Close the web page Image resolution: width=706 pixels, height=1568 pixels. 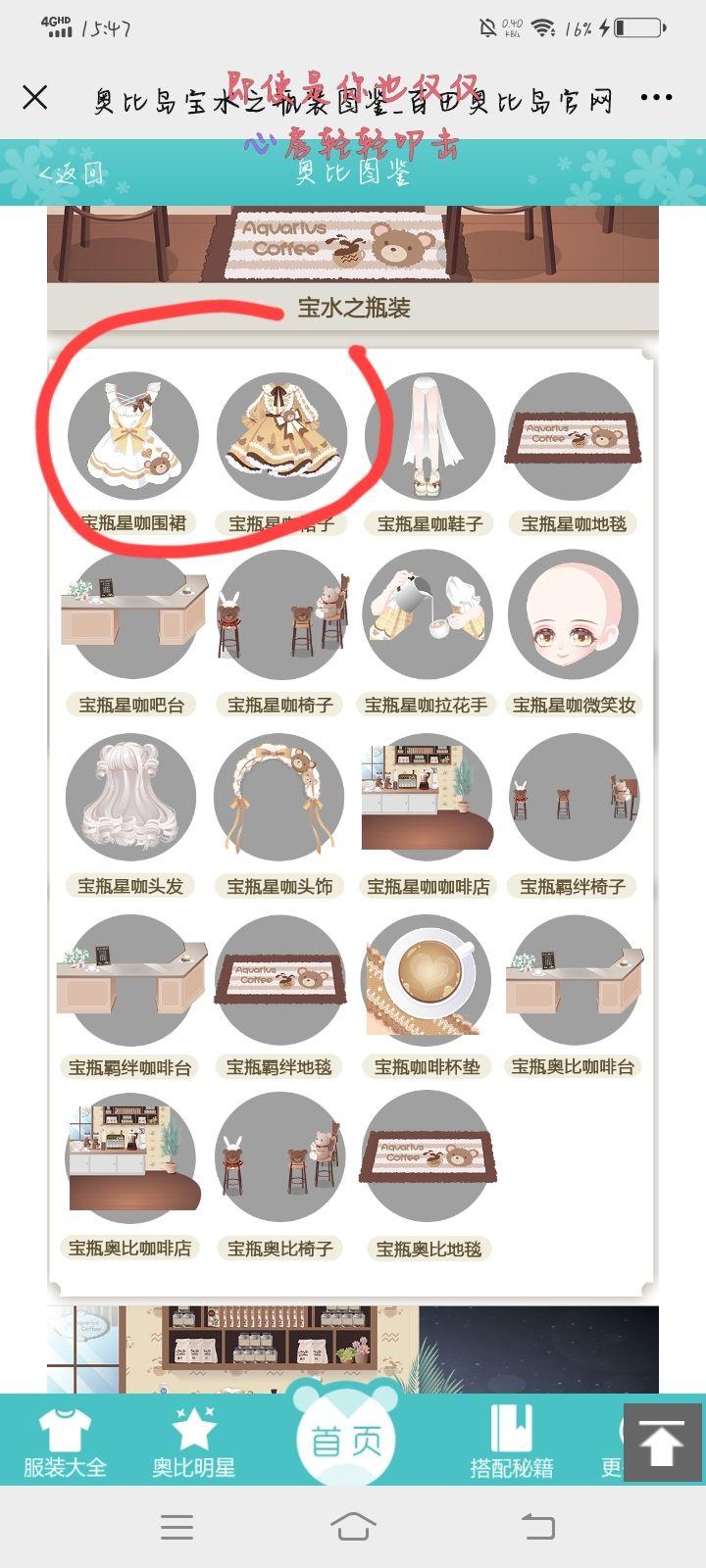coord(35,97)
